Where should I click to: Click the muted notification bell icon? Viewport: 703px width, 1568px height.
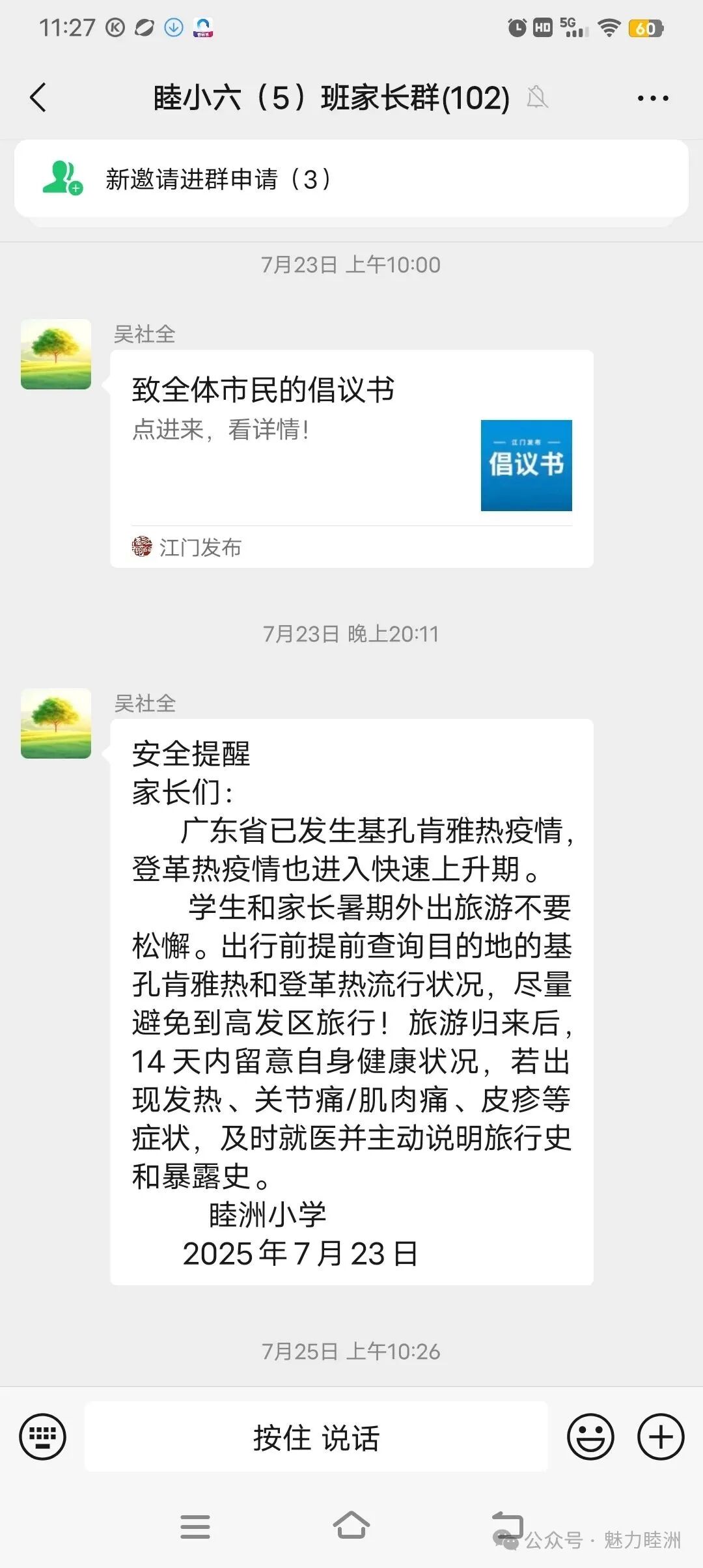click(x=536, y=98)
